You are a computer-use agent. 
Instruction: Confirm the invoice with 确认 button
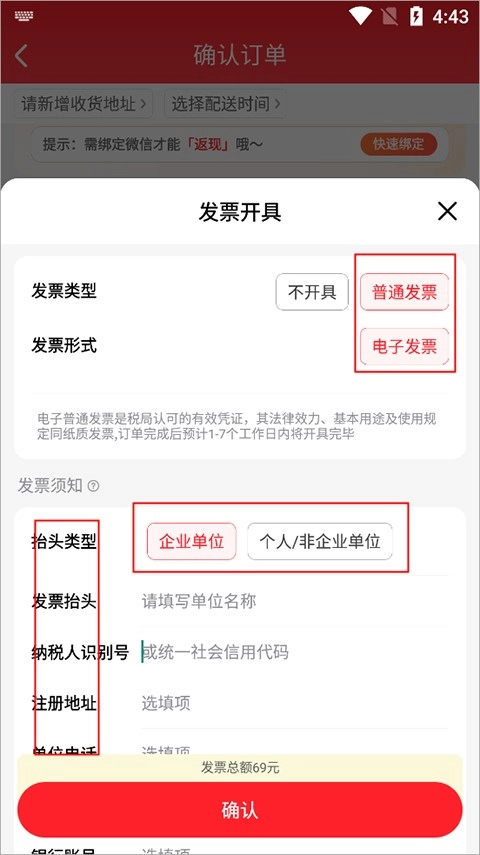240,810
